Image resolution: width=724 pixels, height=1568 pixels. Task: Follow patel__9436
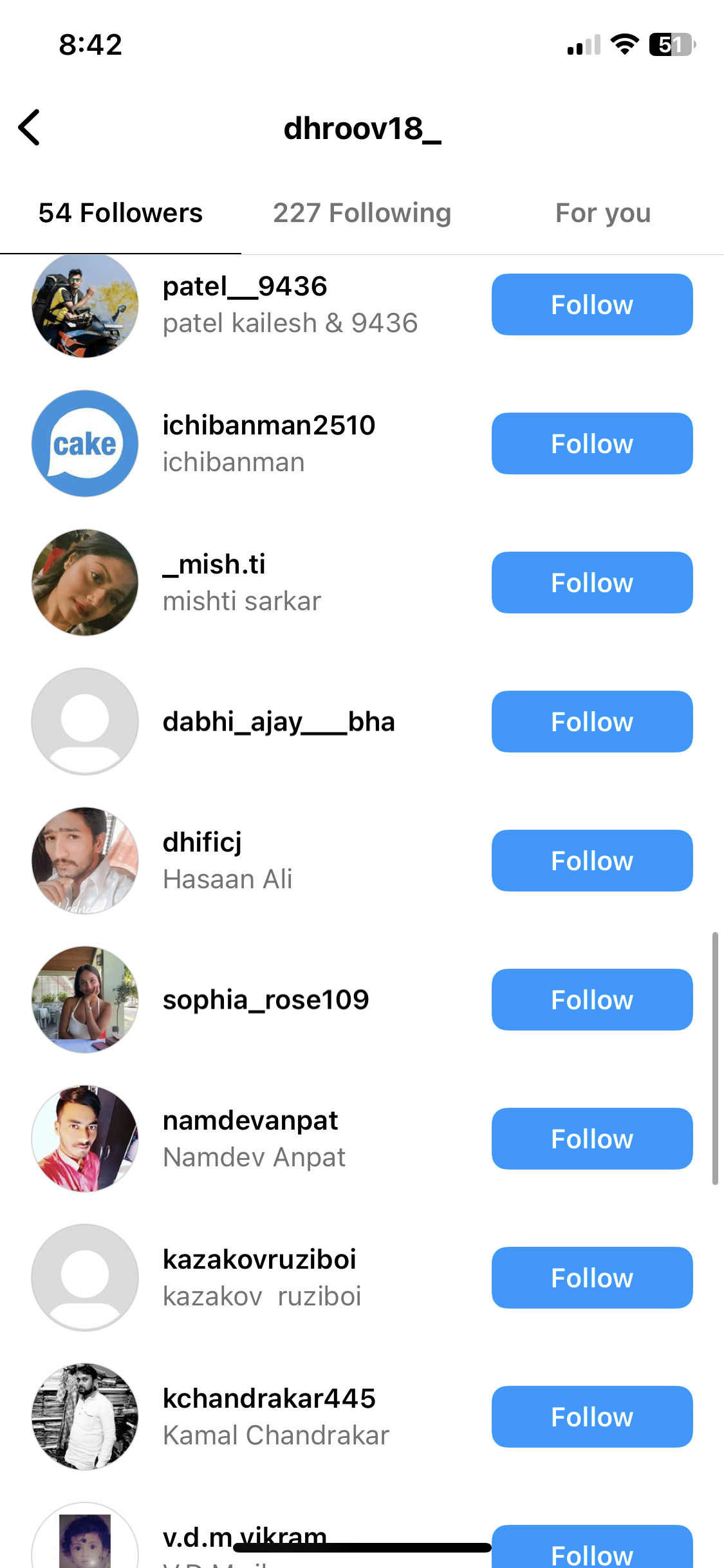tap(591, 304)
